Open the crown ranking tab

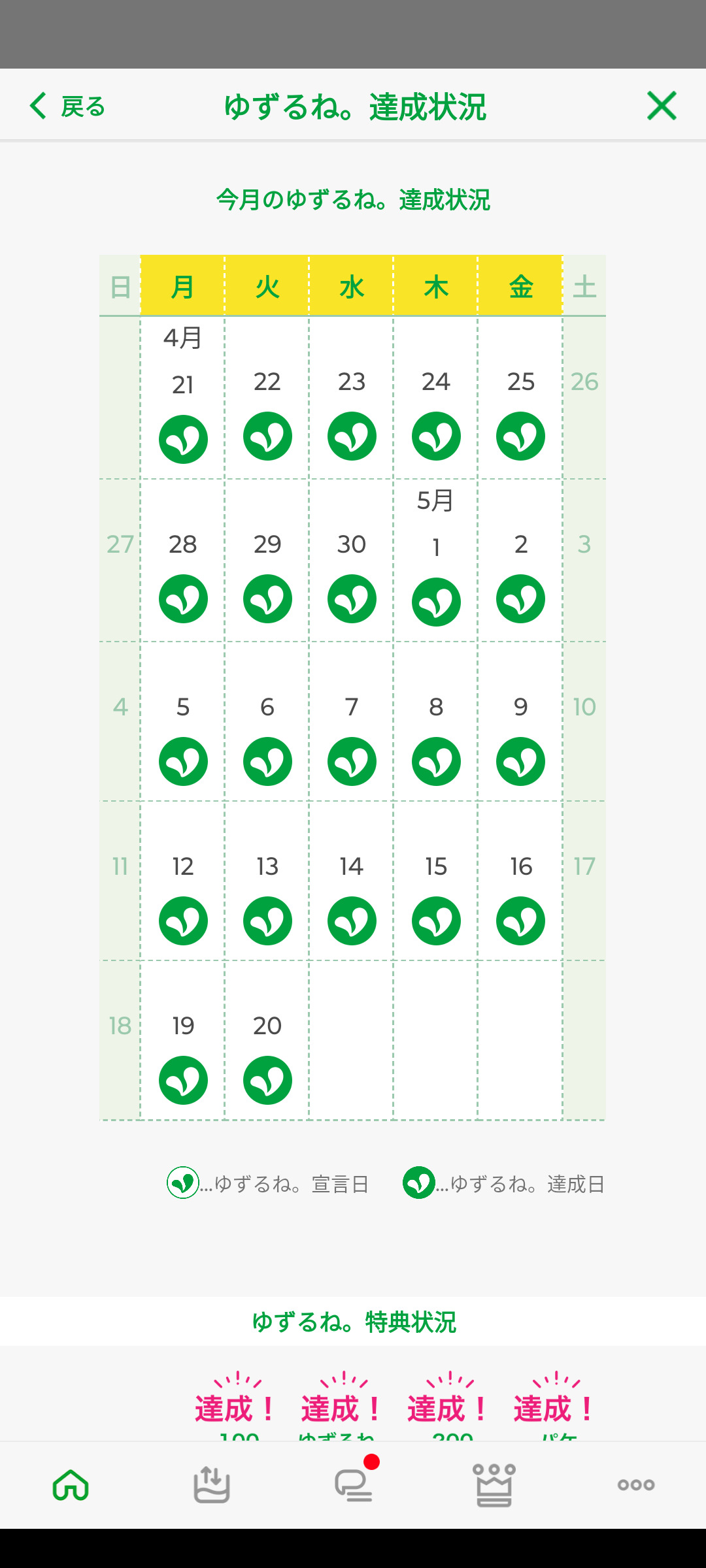(494, 1485)
